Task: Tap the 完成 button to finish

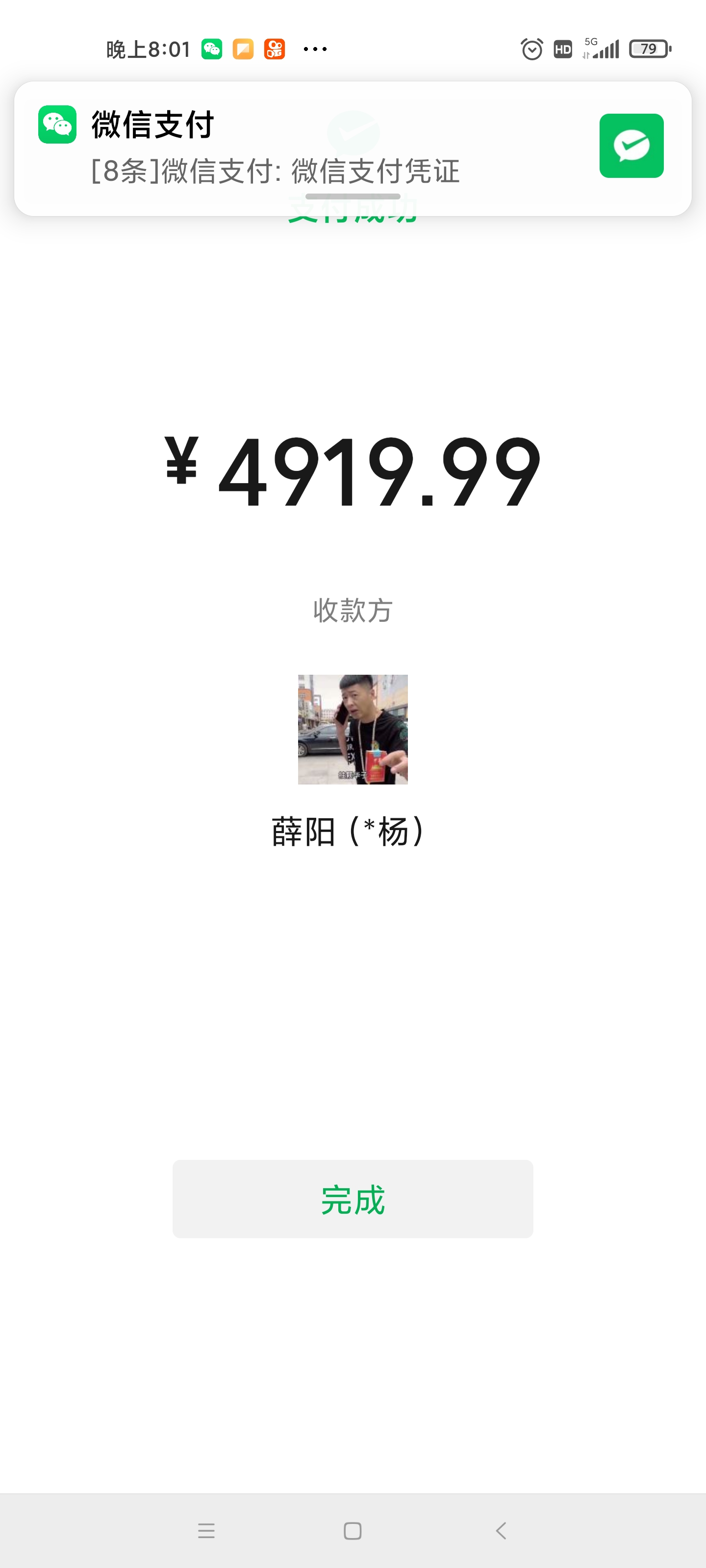Action: coord(353,1199)
